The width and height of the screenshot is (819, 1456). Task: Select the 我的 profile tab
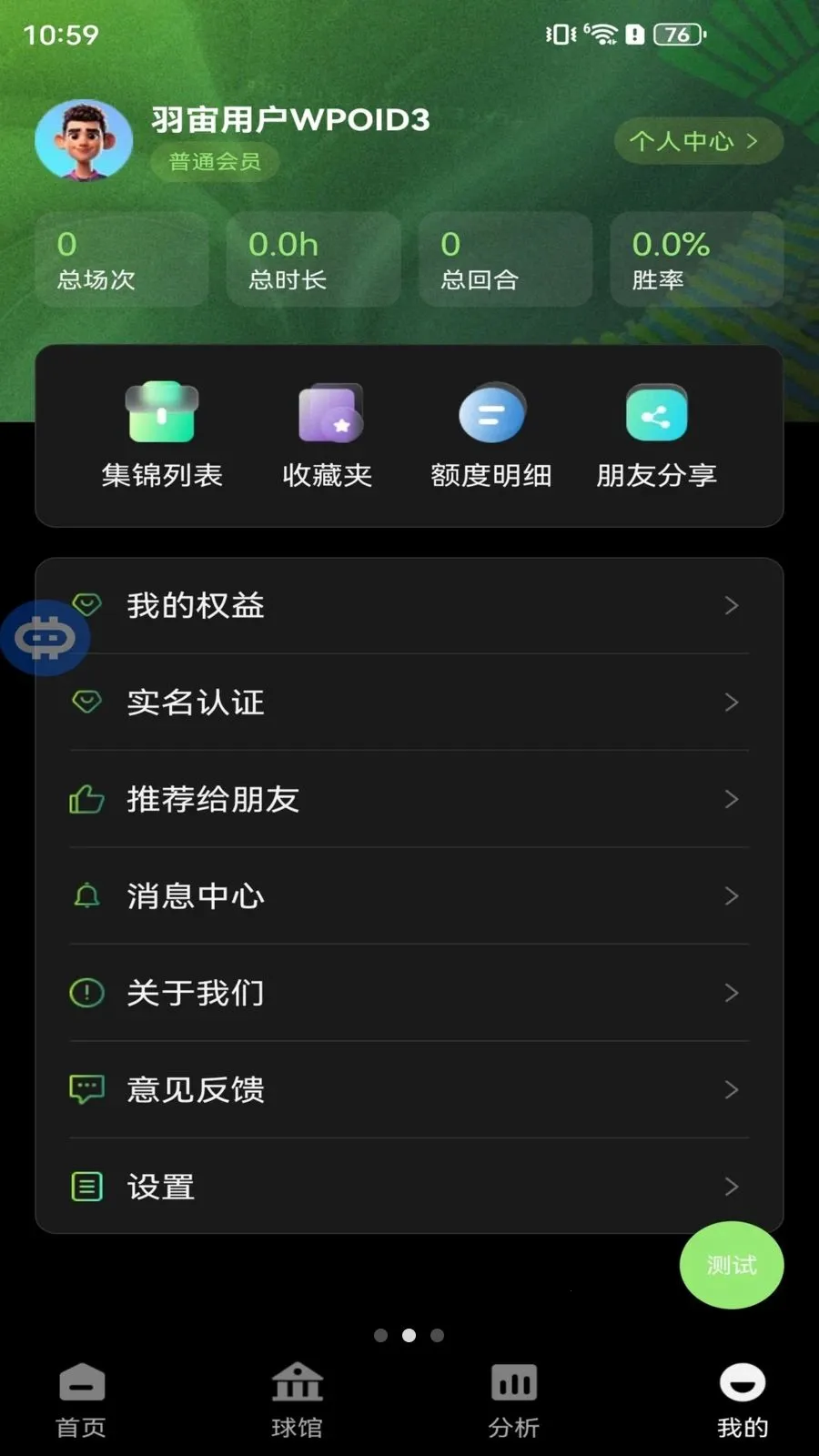[x=742, y=1401]
